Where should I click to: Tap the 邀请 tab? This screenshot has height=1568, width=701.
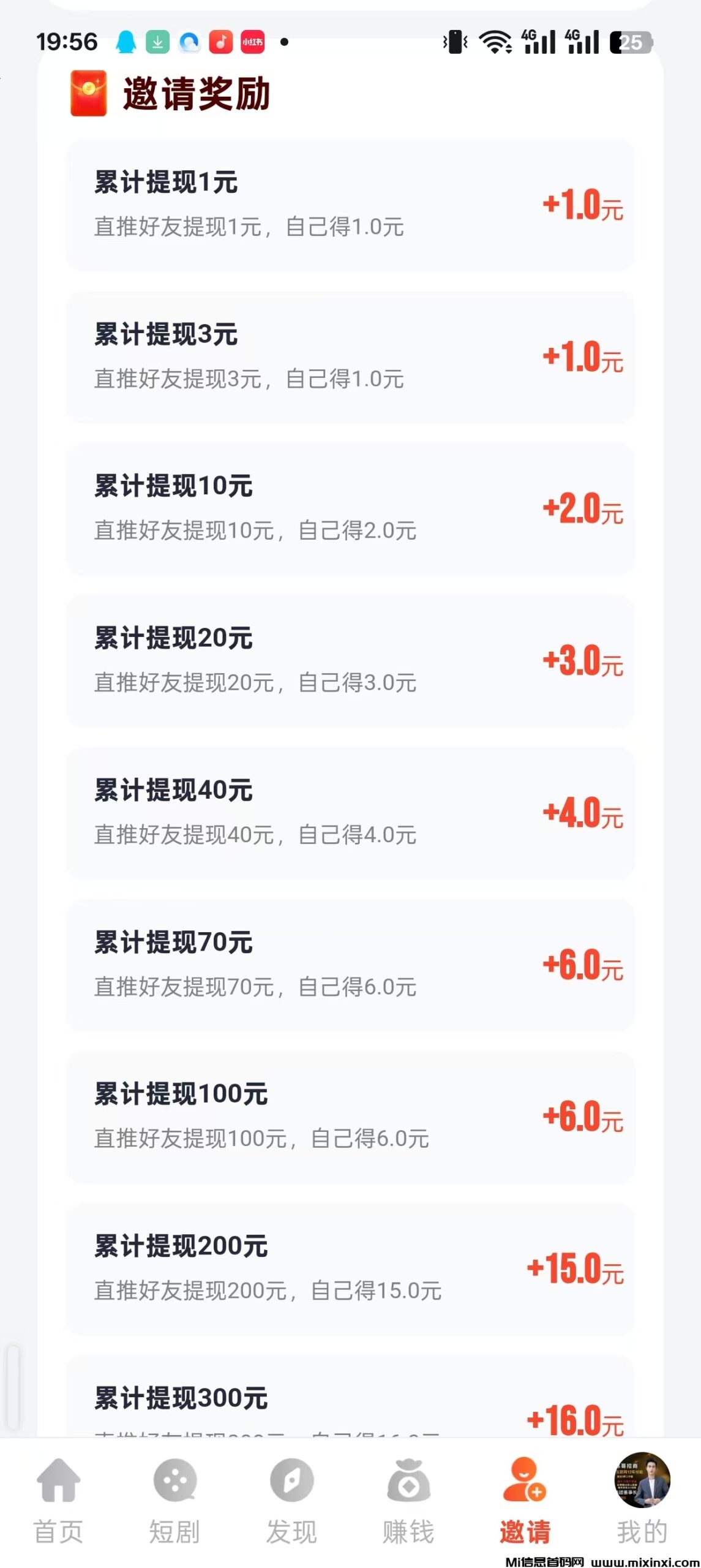click(x=525, y=1498)
